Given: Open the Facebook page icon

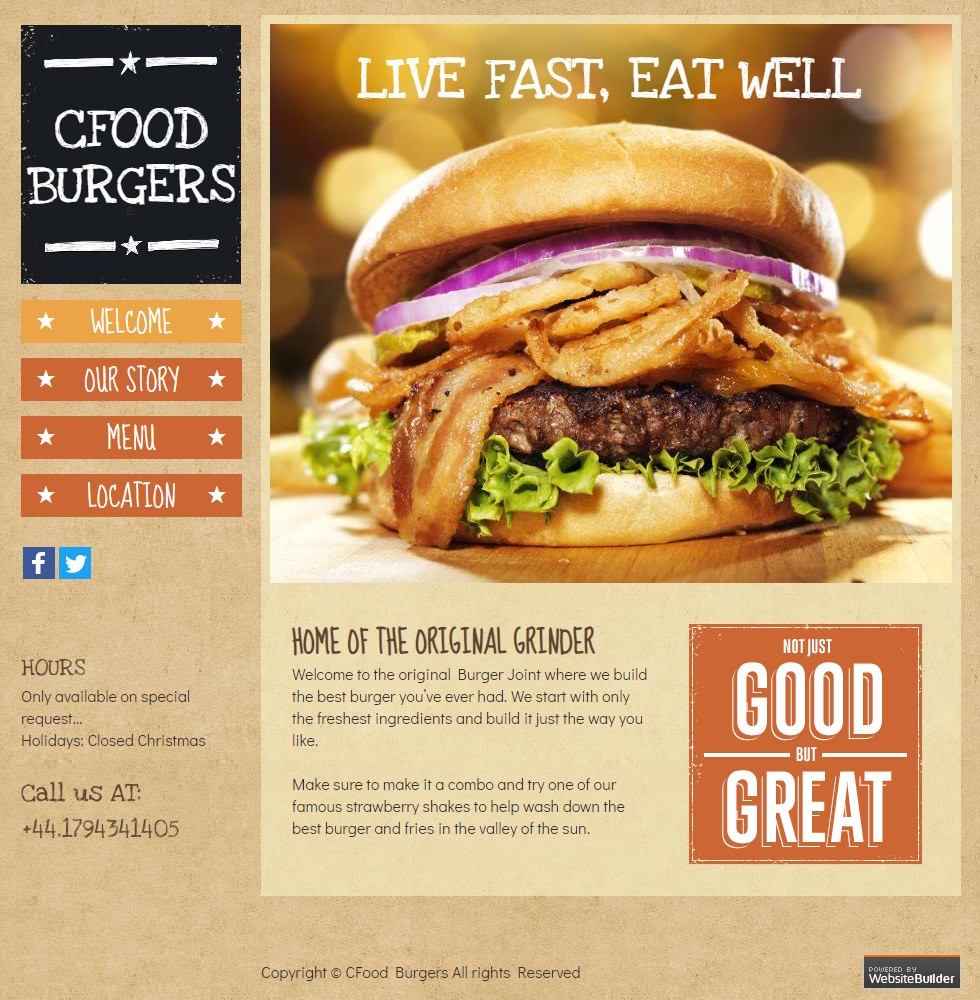Looking at the screenshot, I should click(39, 563).
